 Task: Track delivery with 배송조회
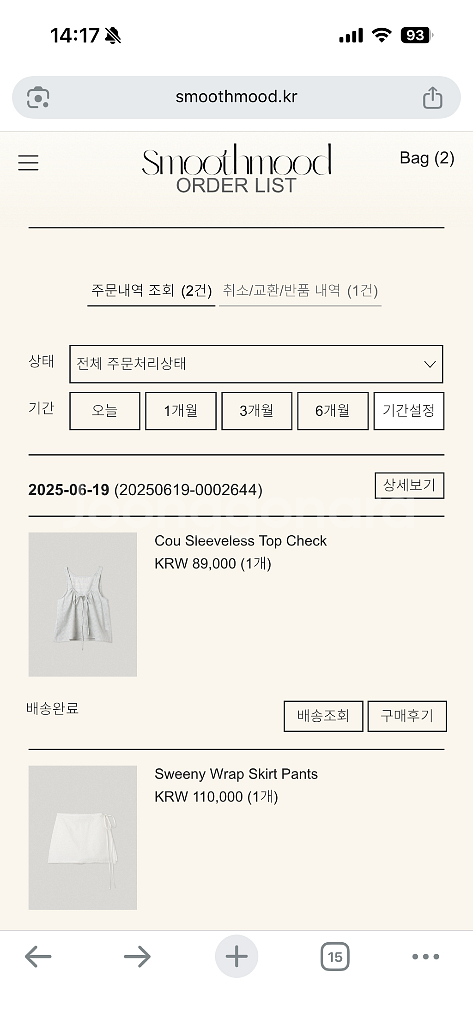[323, 716]
